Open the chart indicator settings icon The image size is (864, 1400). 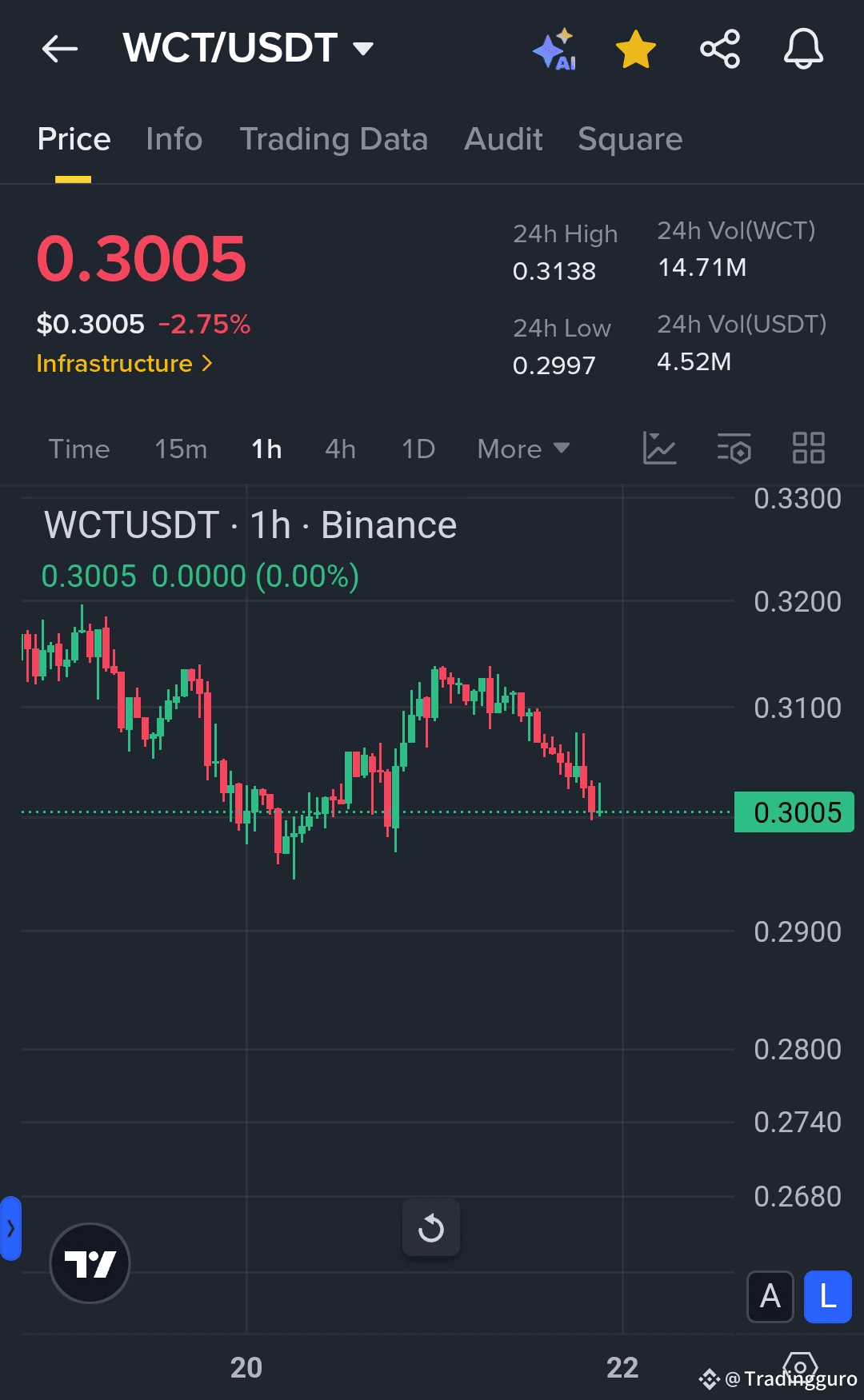734,448
